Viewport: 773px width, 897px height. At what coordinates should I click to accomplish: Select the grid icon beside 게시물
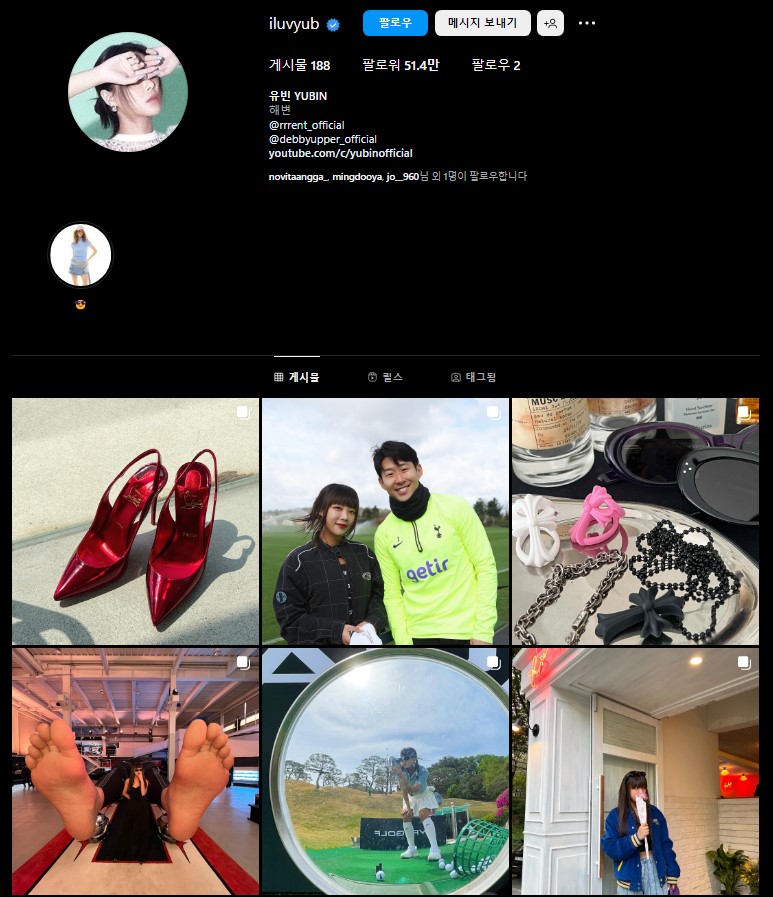coord(277,377)
